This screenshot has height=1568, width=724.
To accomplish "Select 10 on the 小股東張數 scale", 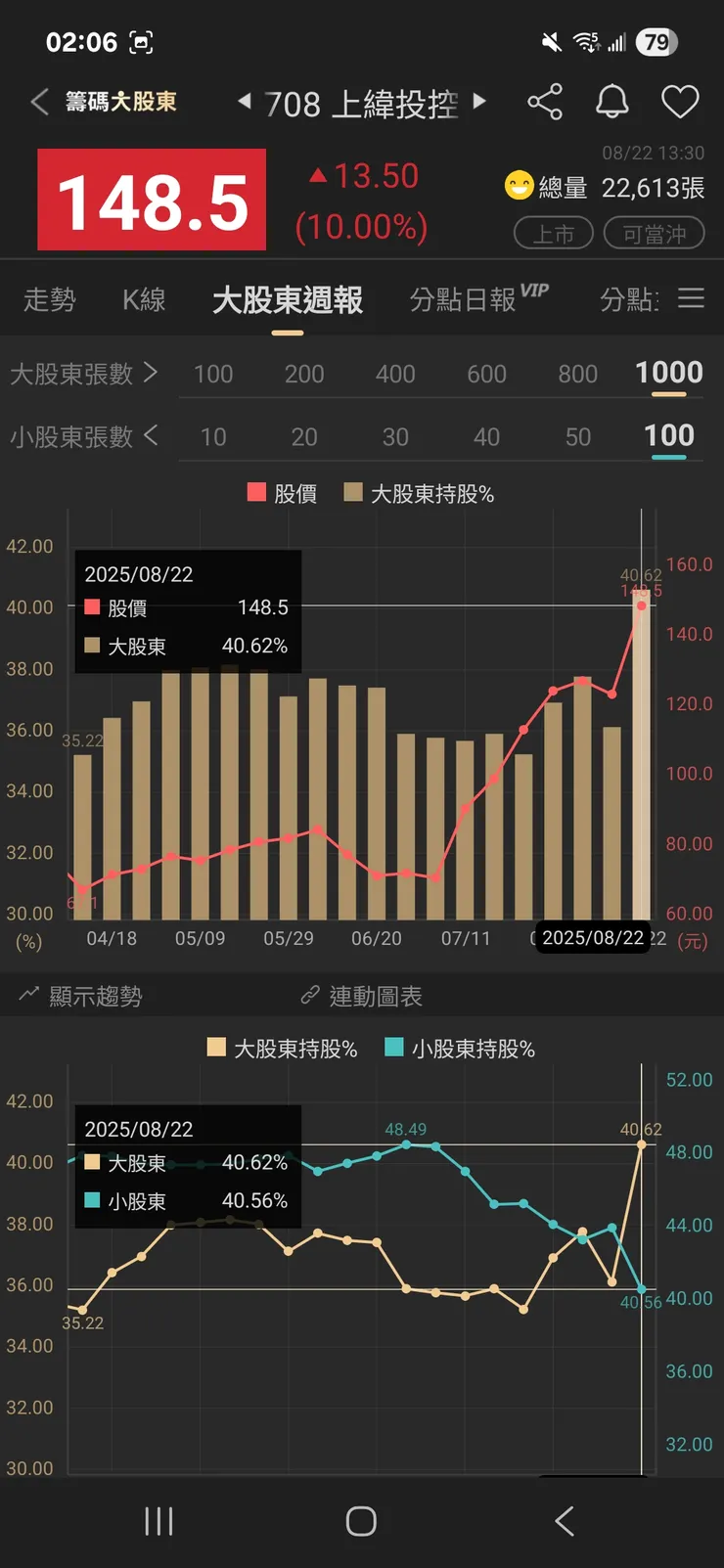I will point(212,436).
